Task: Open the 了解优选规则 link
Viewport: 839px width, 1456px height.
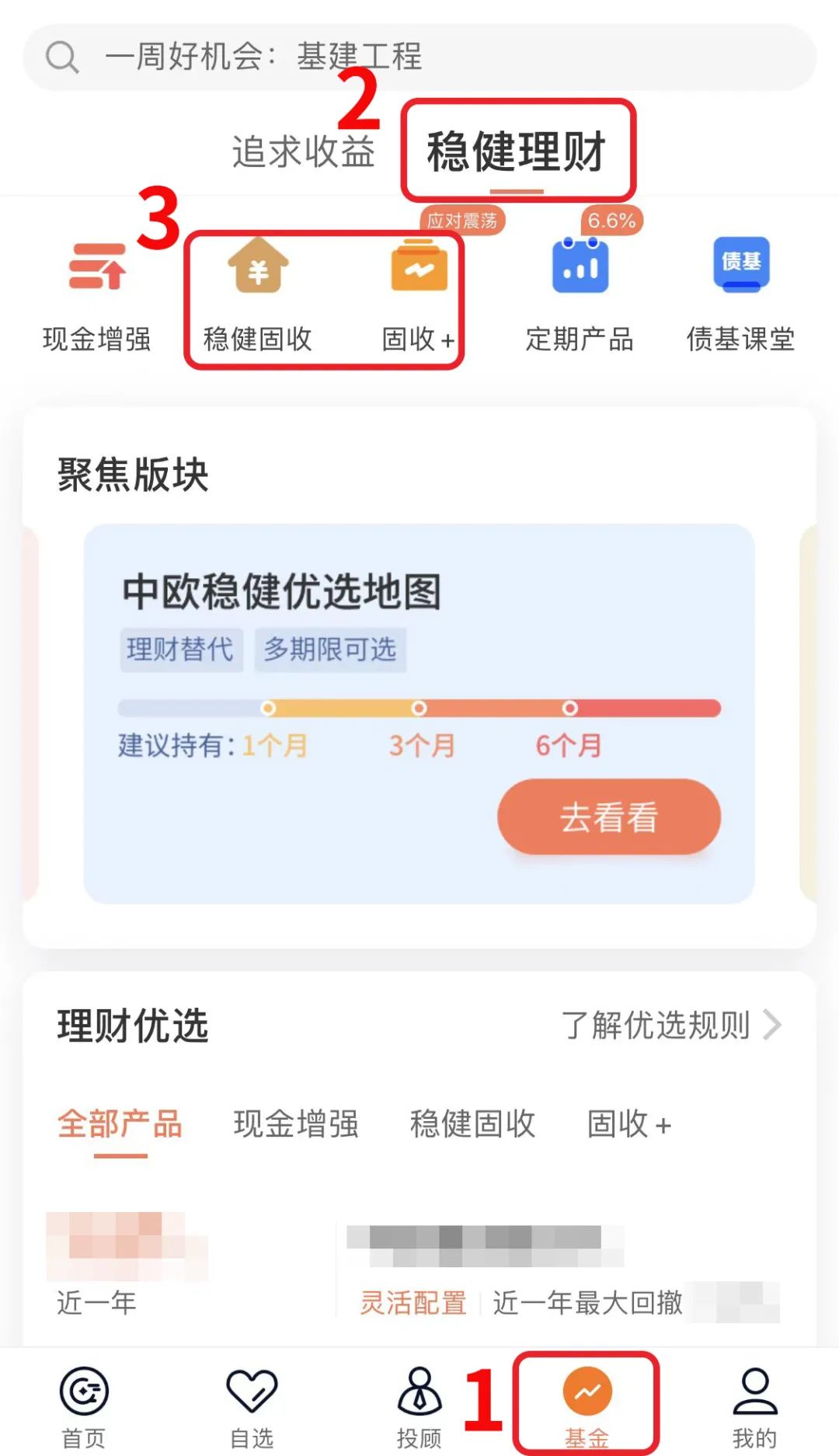Action: point(670,1026)
